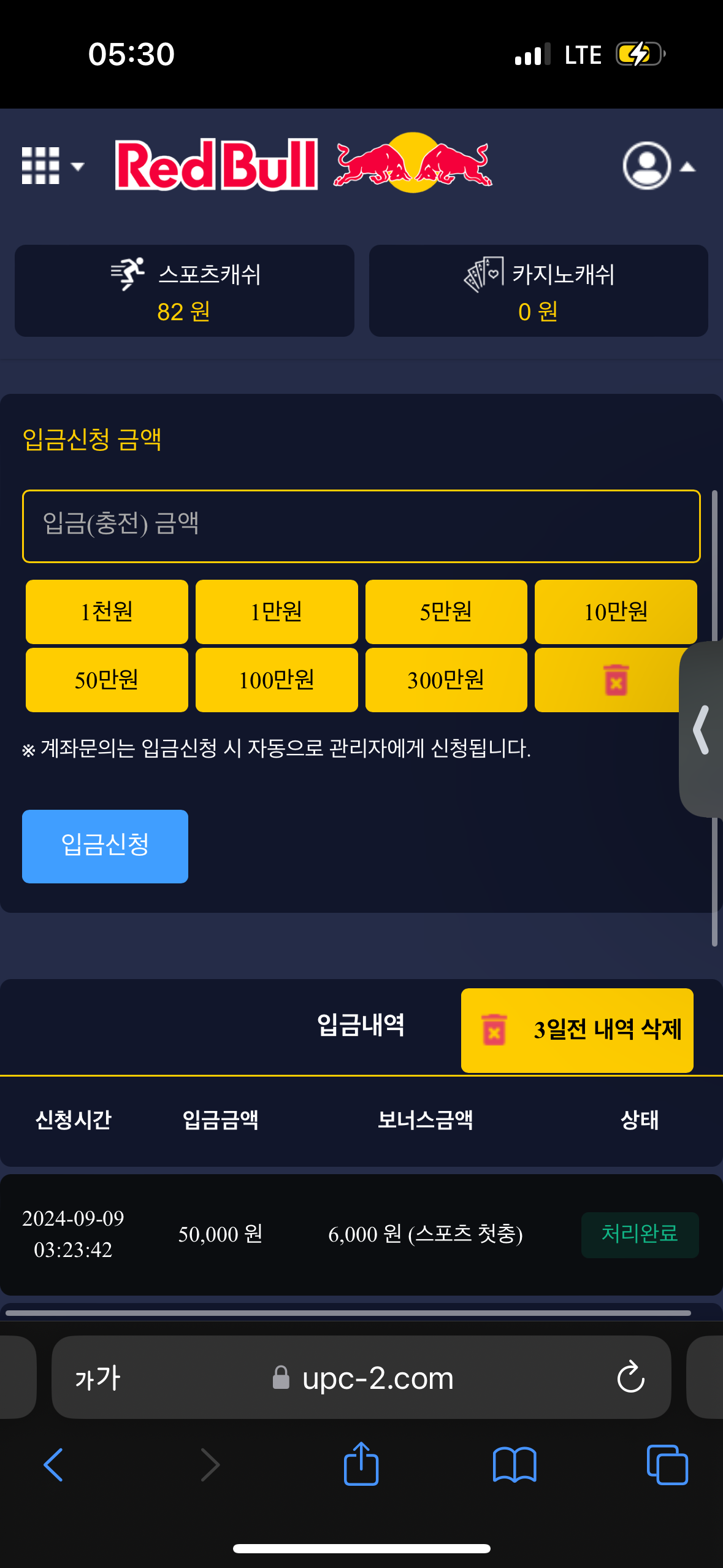
Task: Go back in the browser
Action: [x=53, y=1465]
